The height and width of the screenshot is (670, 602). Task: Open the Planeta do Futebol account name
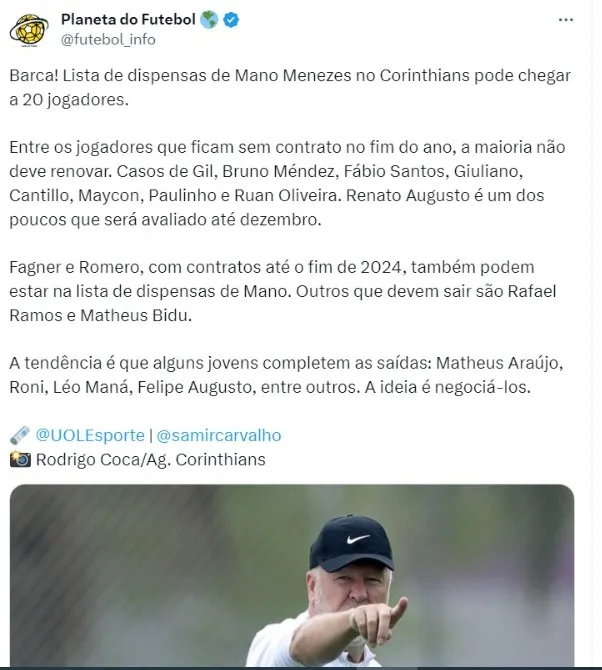tap(127, 19)
